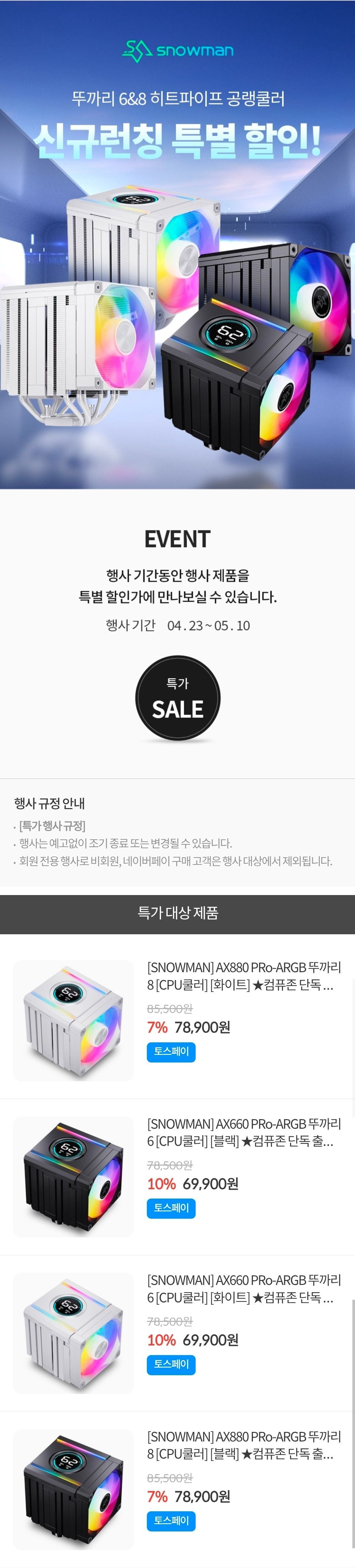Open the black AX660 PRo-ARGB 뚜까리 6 product
The height and width of the screenshot is (1568, 355).
coord(243,1132)
